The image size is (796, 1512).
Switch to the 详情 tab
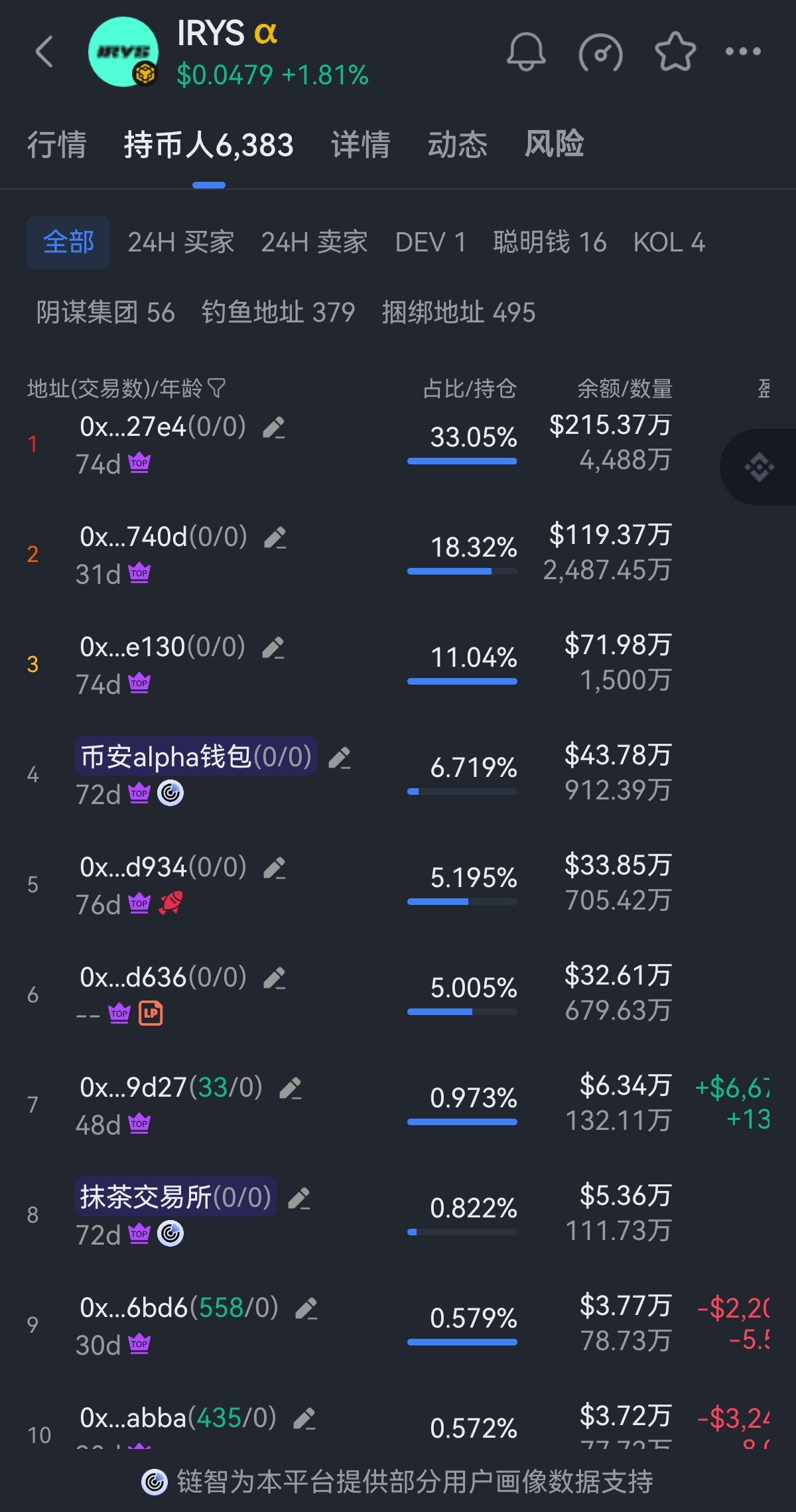[361, 145]
